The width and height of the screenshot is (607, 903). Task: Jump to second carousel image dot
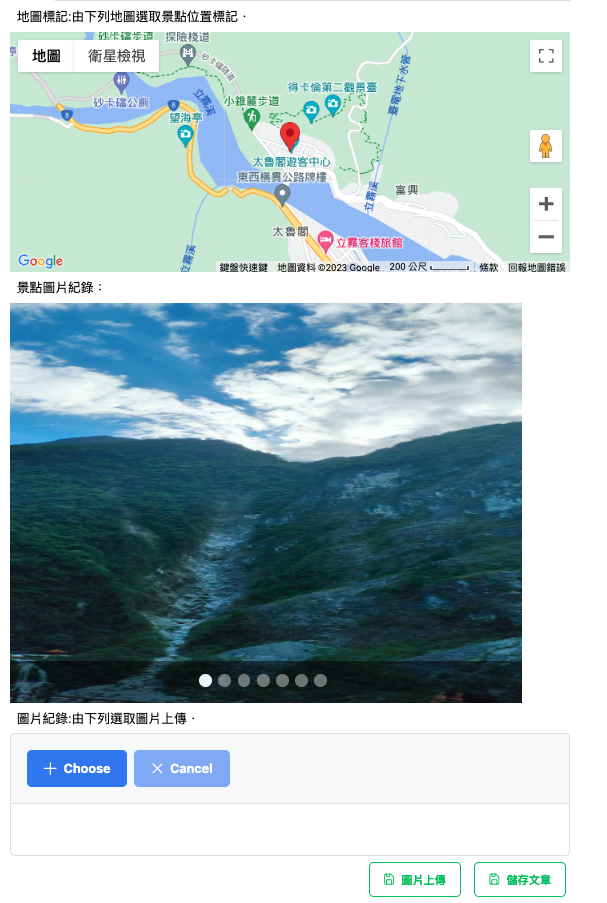pyautogui.click(x=225, y=680)
